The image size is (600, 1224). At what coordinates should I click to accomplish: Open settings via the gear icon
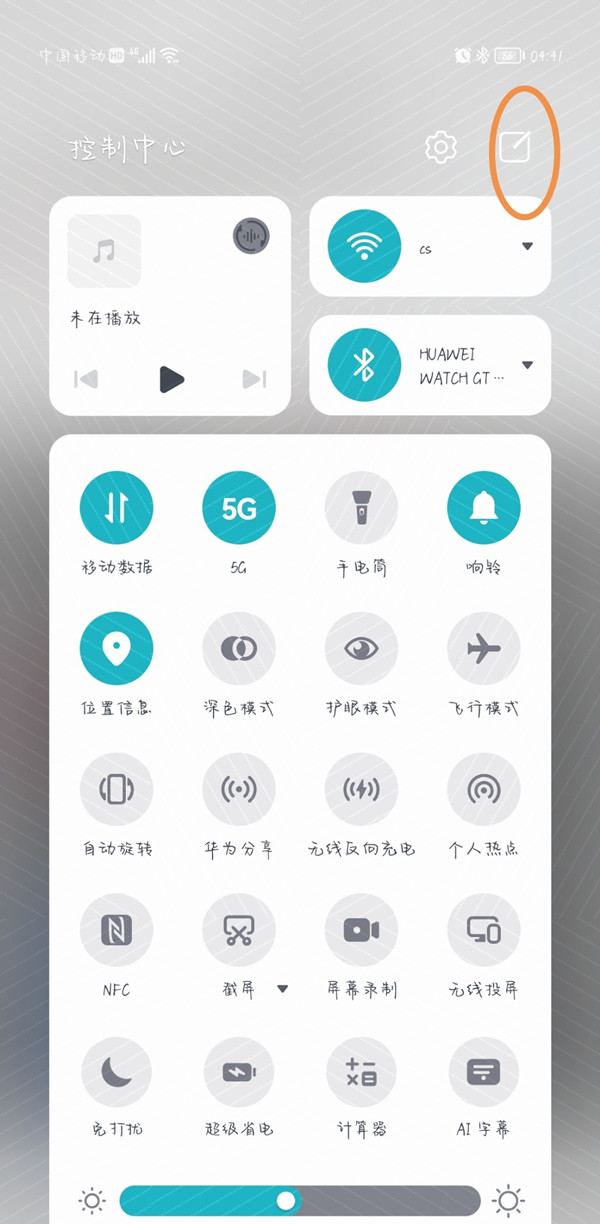click(441, 148)
